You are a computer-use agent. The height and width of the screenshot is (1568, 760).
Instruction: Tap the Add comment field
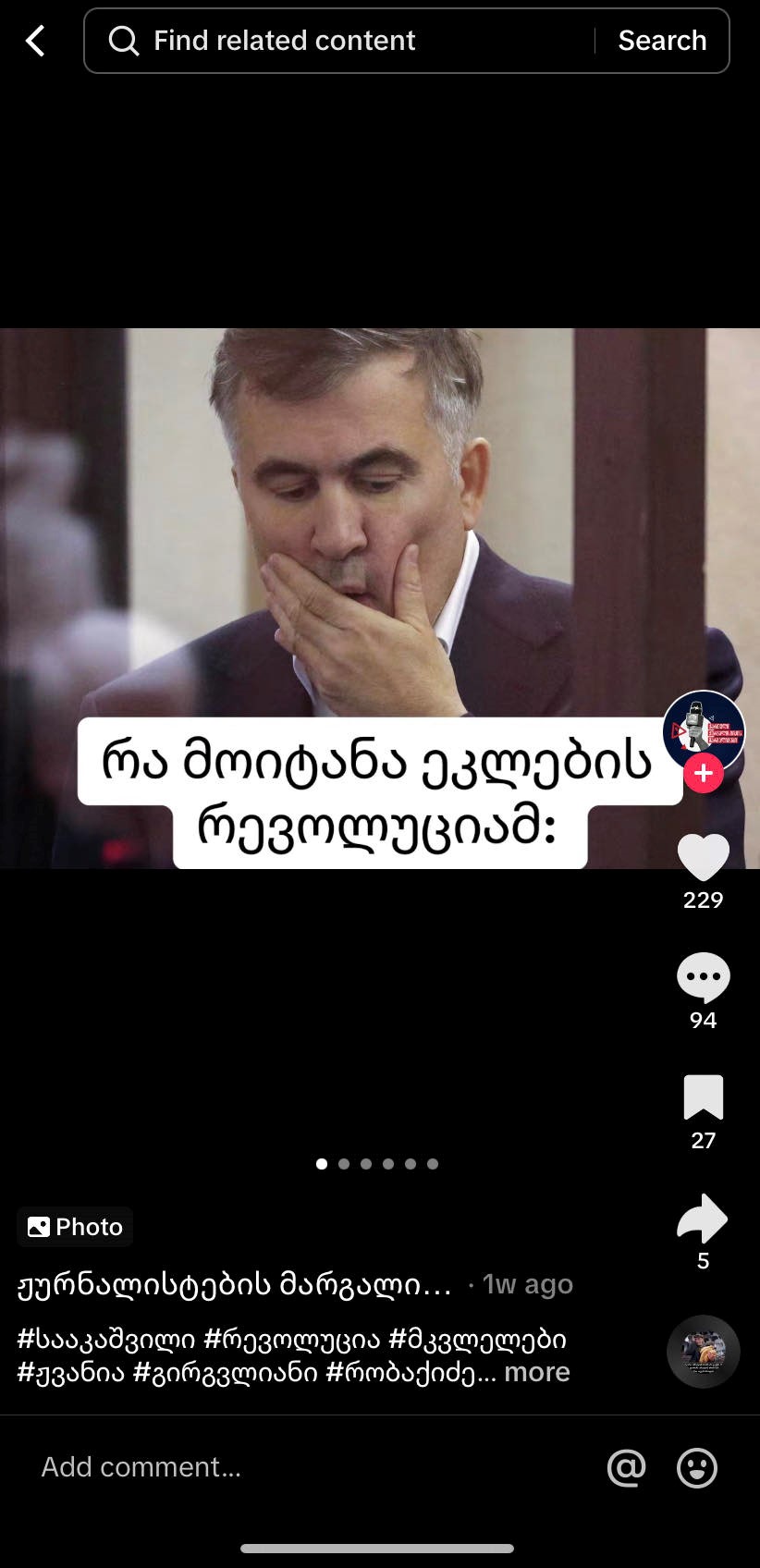pyautogui.click(x=277, y=1467)
